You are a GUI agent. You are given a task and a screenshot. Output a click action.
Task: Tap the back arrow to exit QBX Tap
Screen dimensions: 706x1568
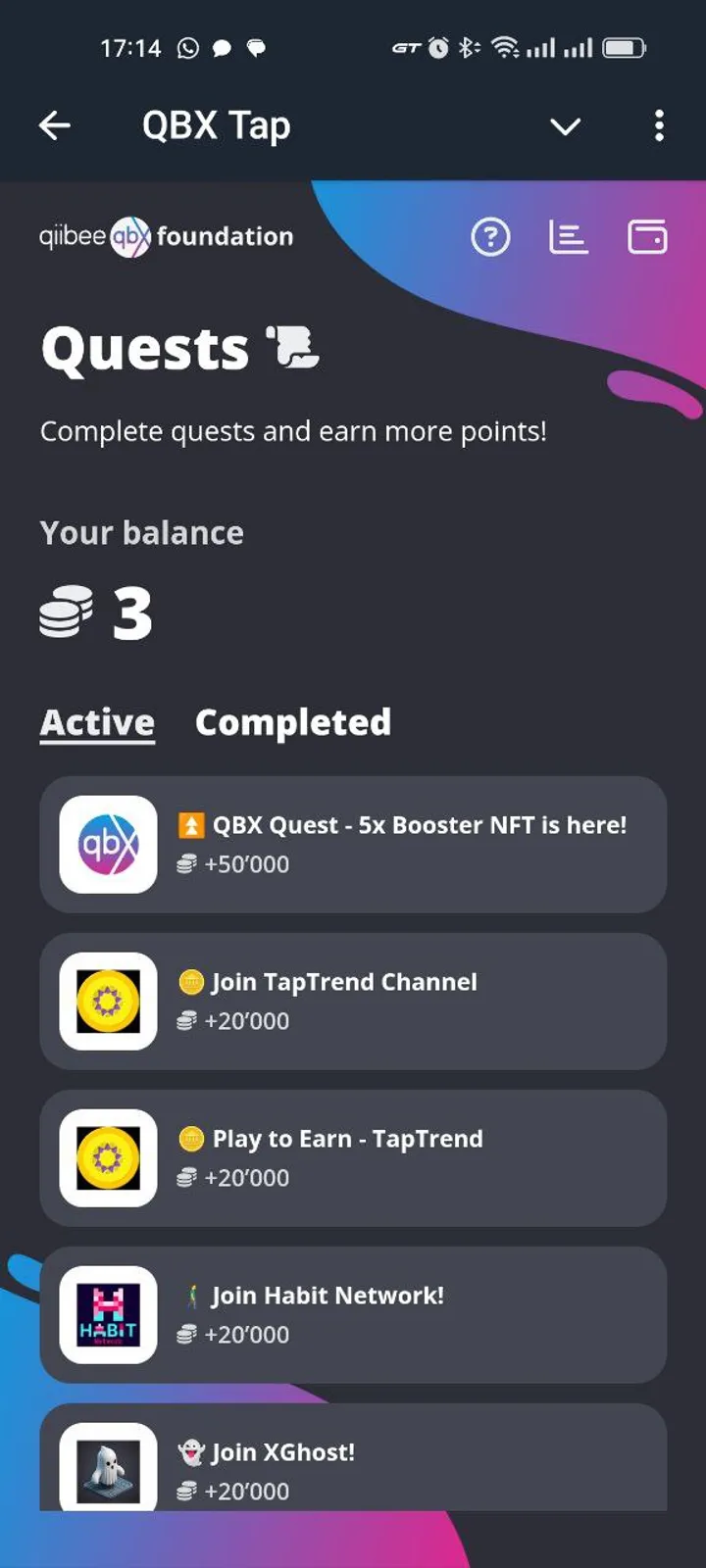point(55,125)
